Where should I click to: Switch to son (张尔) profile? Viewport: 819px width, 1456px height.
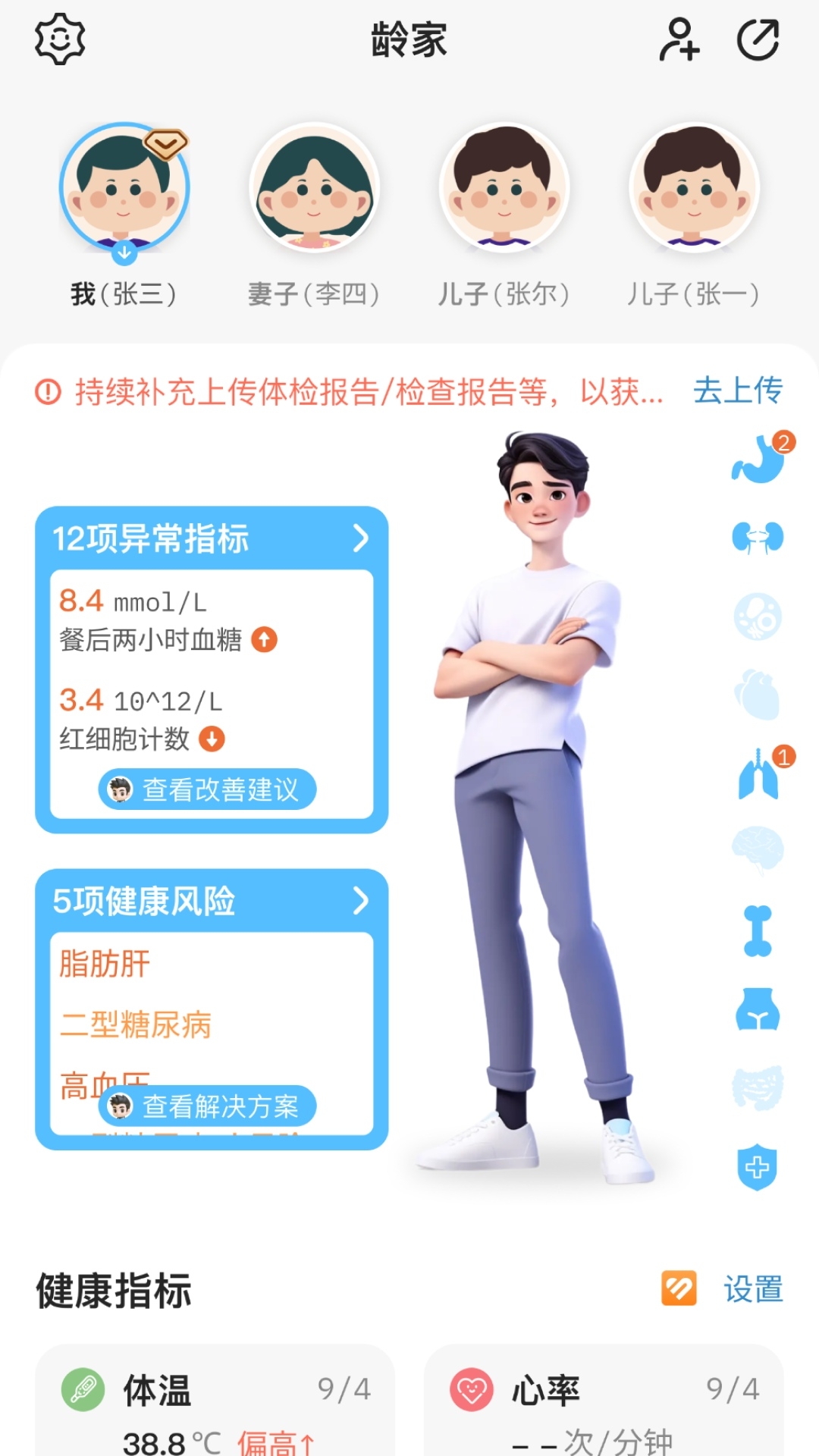coord(504,188)
